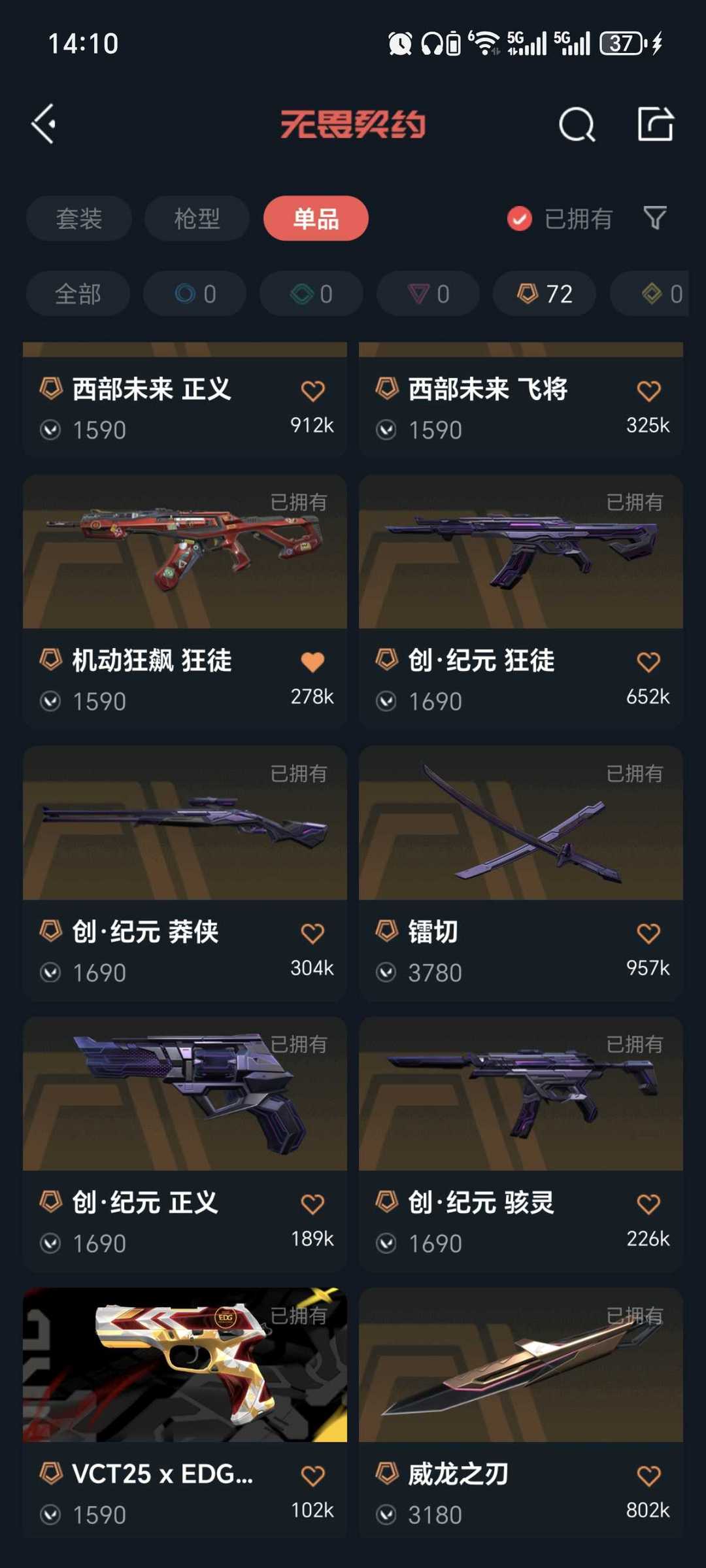Switch to the 枪型 tab
The width and height of the screenshot is (706, 1568).
196,218
